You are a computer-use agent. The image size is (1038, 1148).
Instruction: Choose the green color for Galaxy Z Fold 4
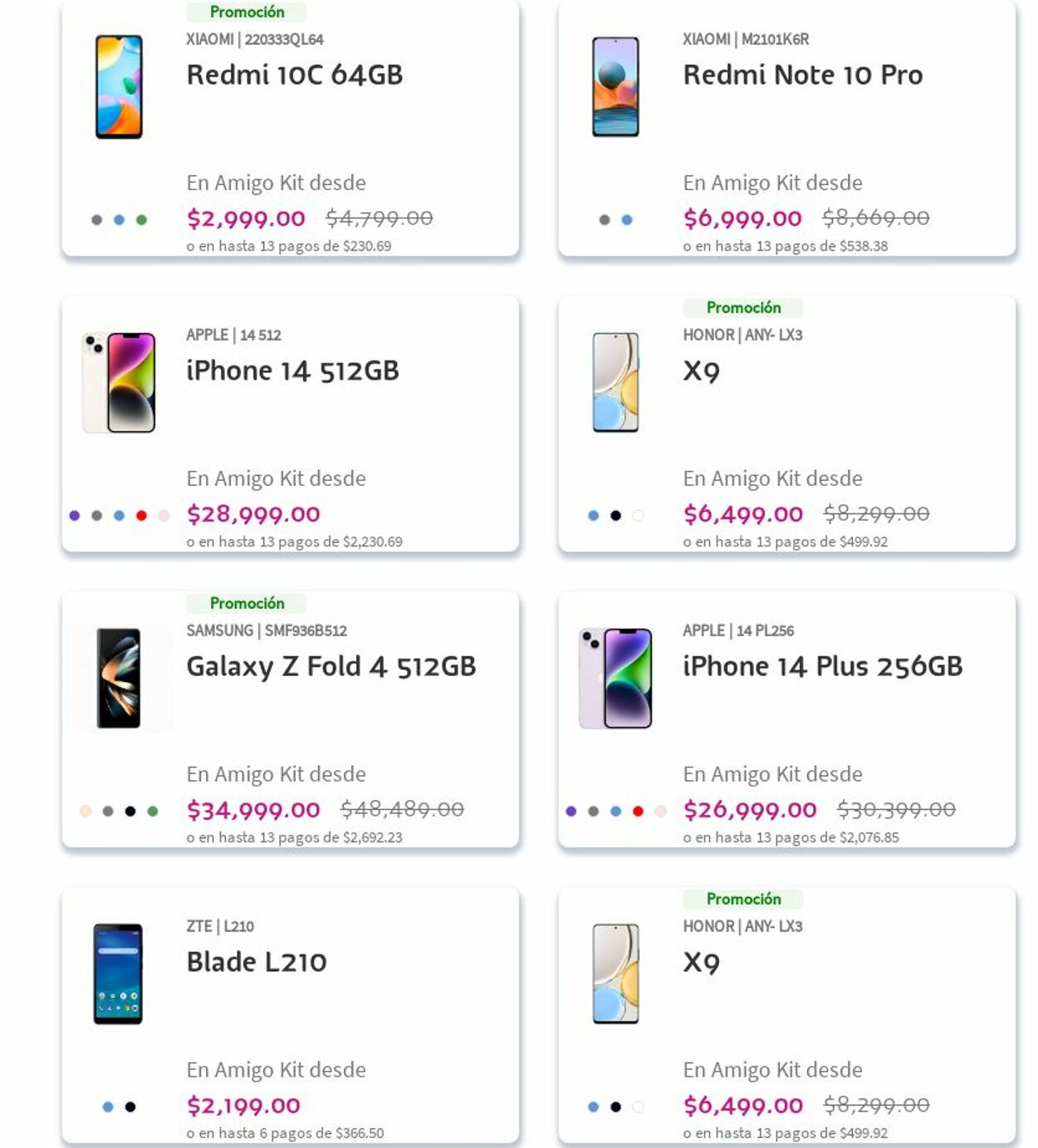click(153, 812)
